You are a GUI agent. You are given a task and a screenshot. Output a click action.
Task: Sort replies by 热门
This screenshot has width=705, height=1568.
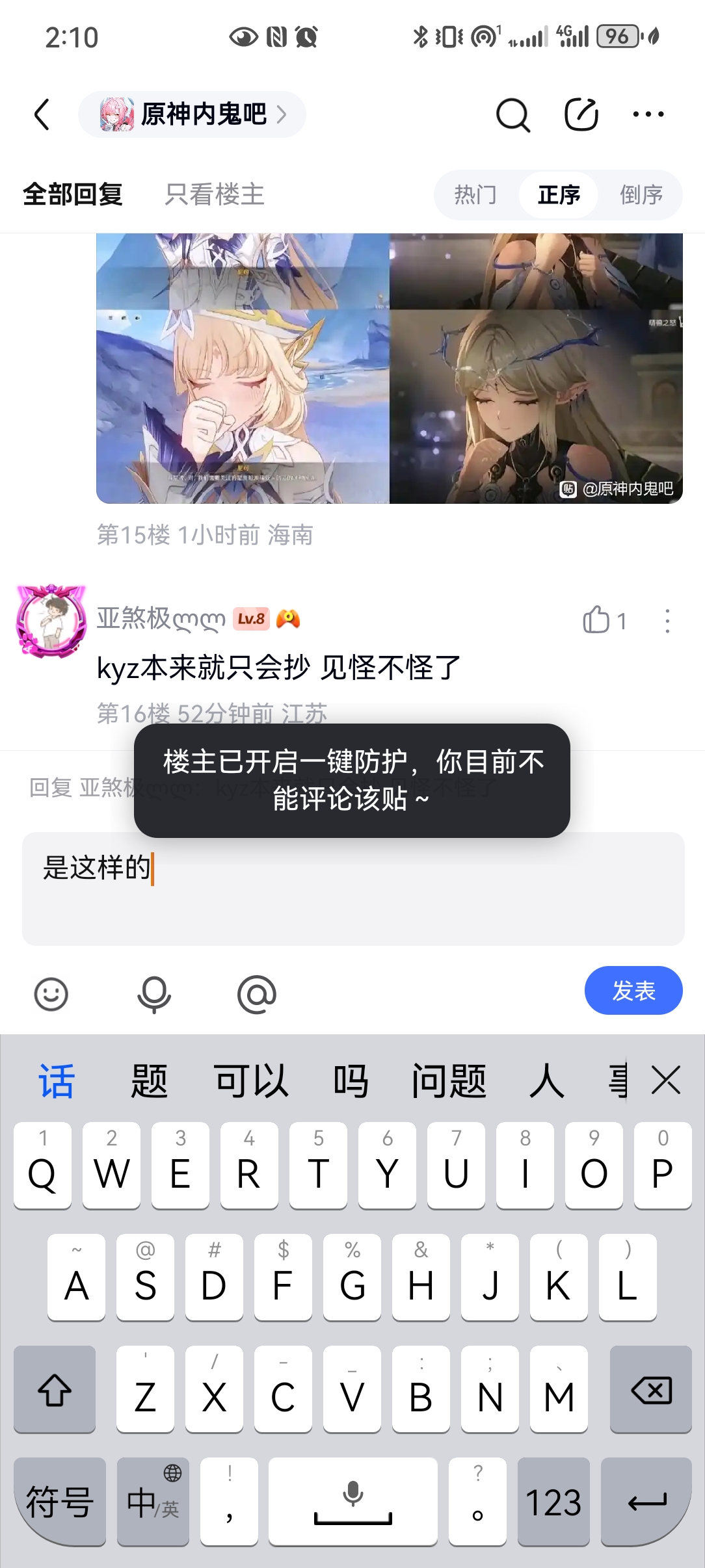475,194
